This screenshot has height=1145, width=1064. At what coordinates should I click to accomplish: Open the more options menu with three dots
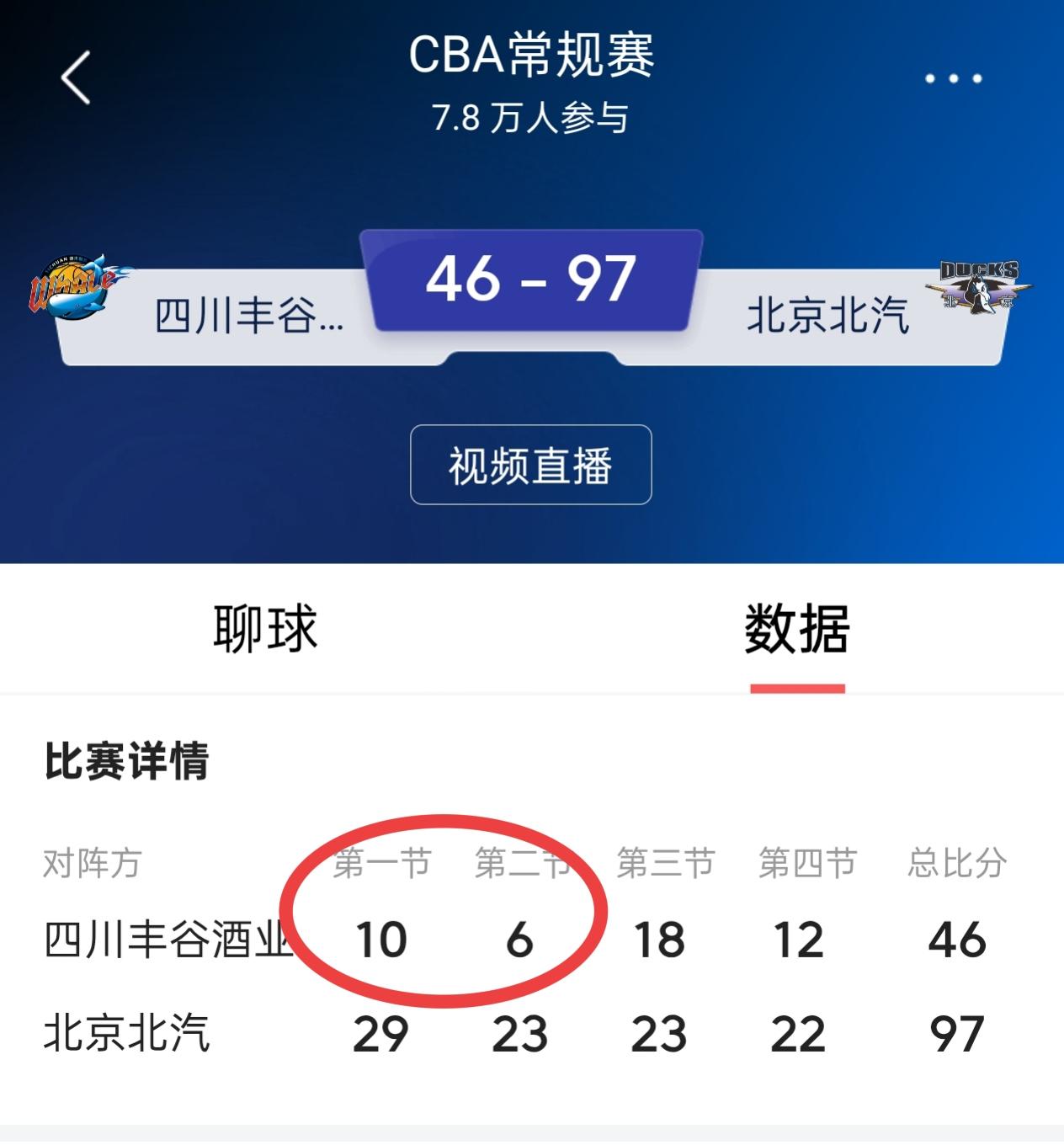click(951, 77)
